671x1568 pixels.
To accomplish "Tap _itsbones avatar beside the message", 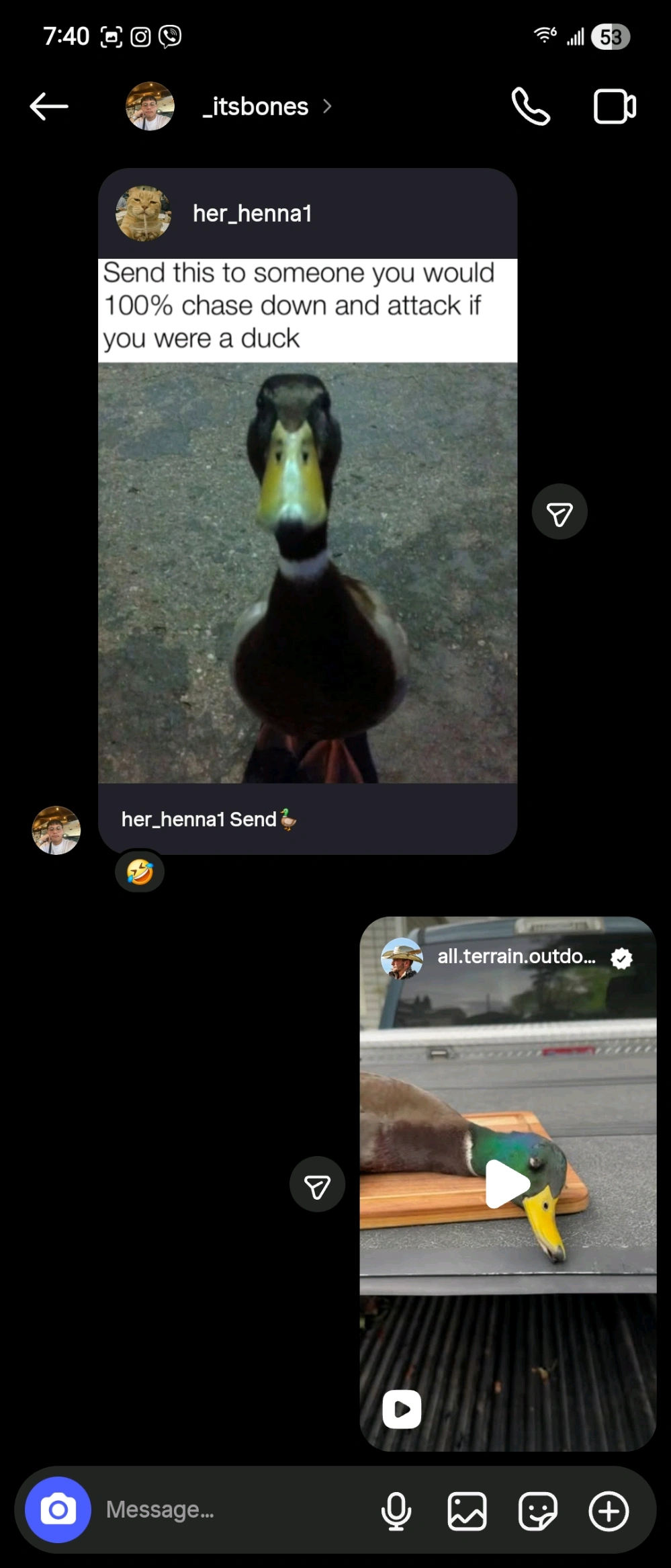I will [56, 830].
